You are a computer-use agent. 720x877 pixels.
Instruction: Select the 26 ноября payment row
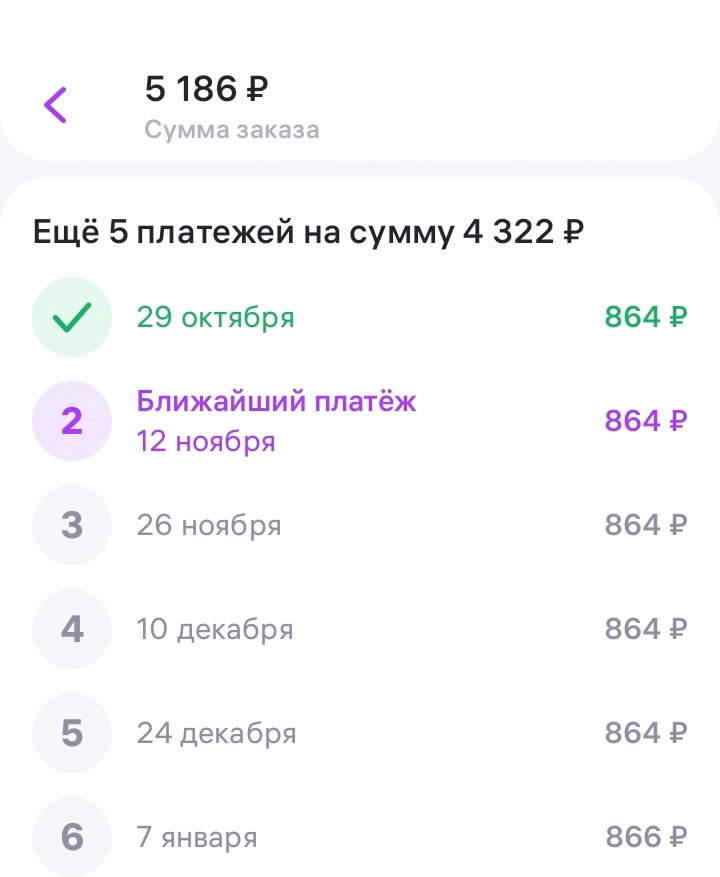[x=207, y=525]
